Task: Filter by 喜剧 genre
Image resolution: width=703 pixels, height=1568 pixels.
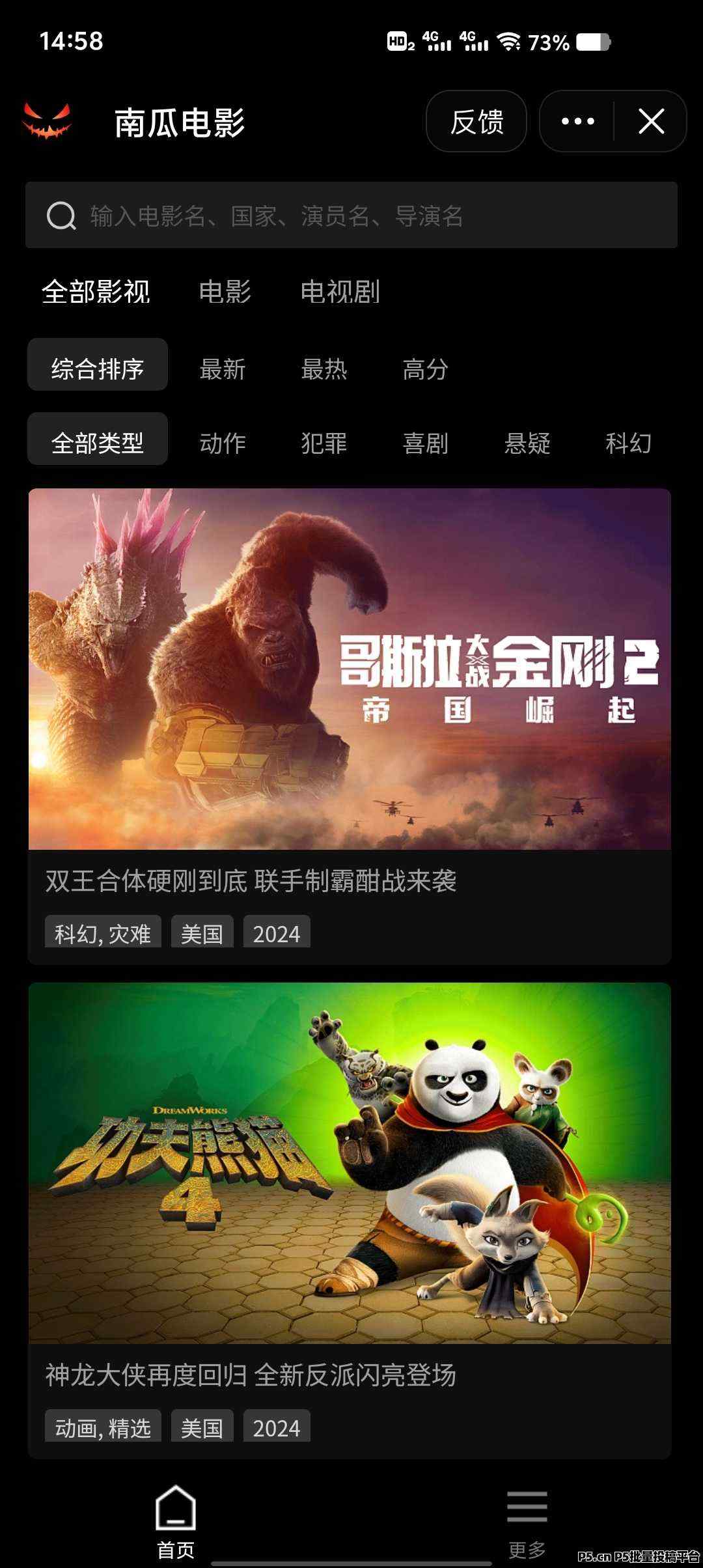Action: coord(425,443)
